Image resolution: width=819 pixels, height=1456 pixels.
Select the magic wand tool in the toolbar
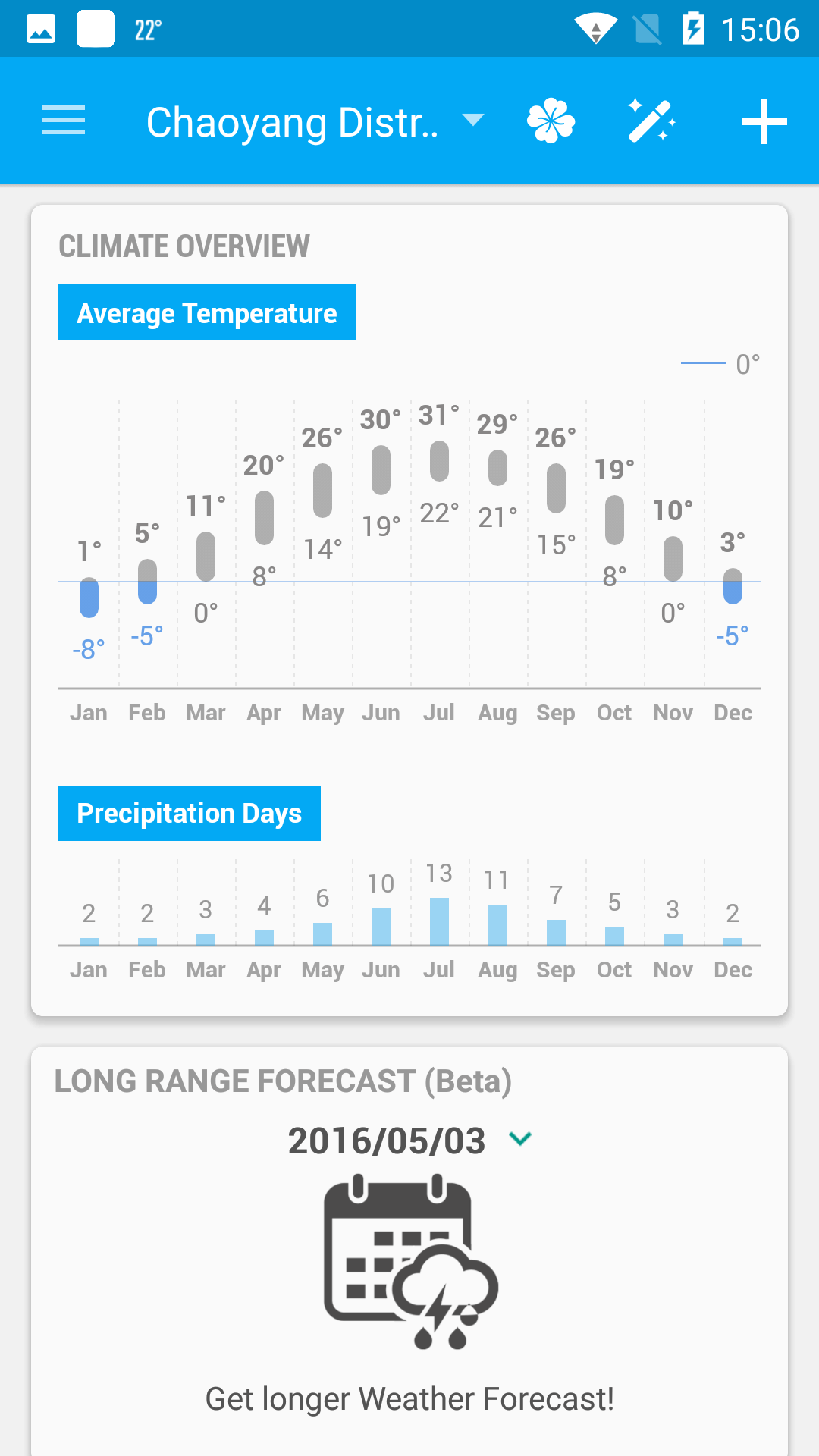[653, 121]
